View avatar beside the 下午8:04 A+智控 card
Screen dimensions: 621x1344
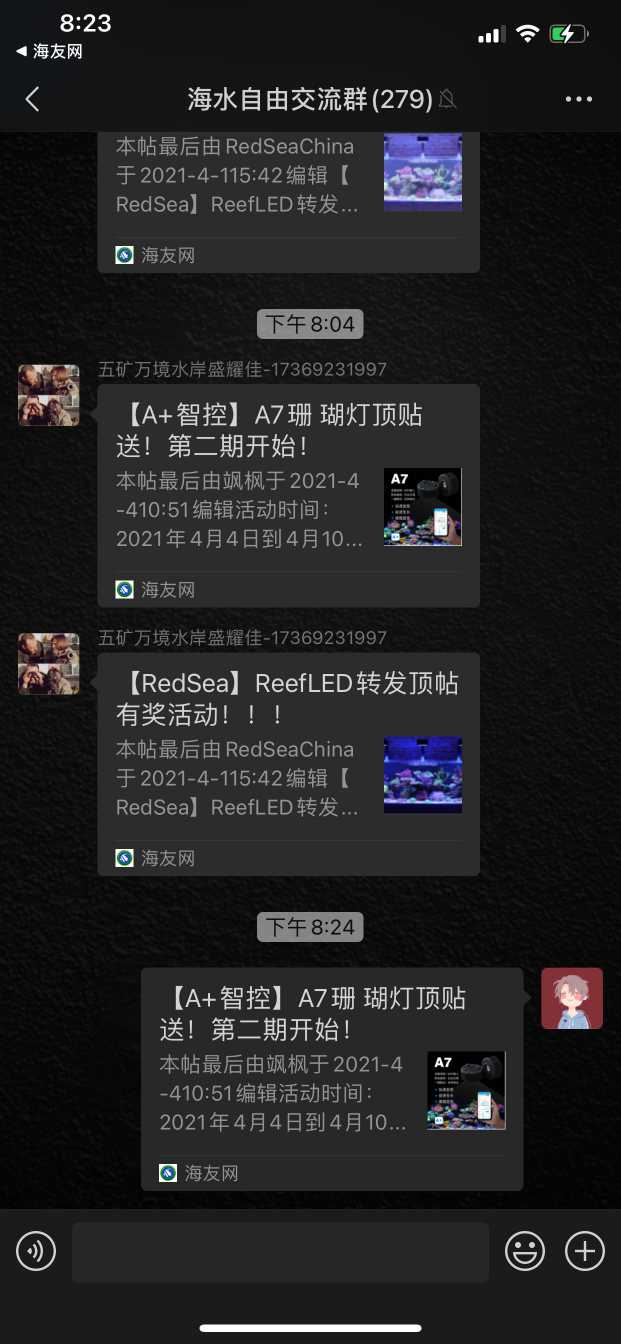tap(49, 395)
